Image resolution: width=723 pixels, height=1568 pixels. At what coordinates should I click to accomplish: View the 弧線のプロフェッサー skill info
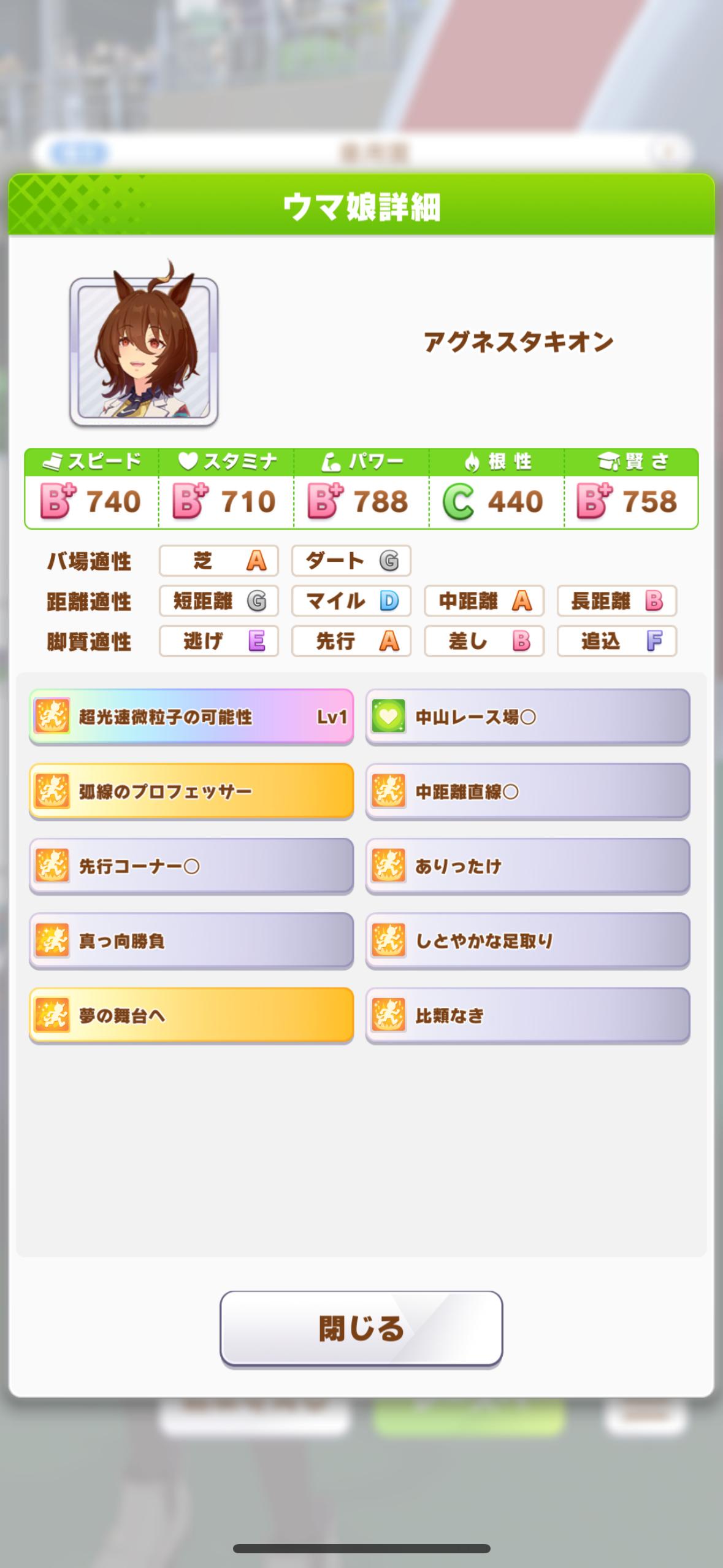(x=191, y=791)
